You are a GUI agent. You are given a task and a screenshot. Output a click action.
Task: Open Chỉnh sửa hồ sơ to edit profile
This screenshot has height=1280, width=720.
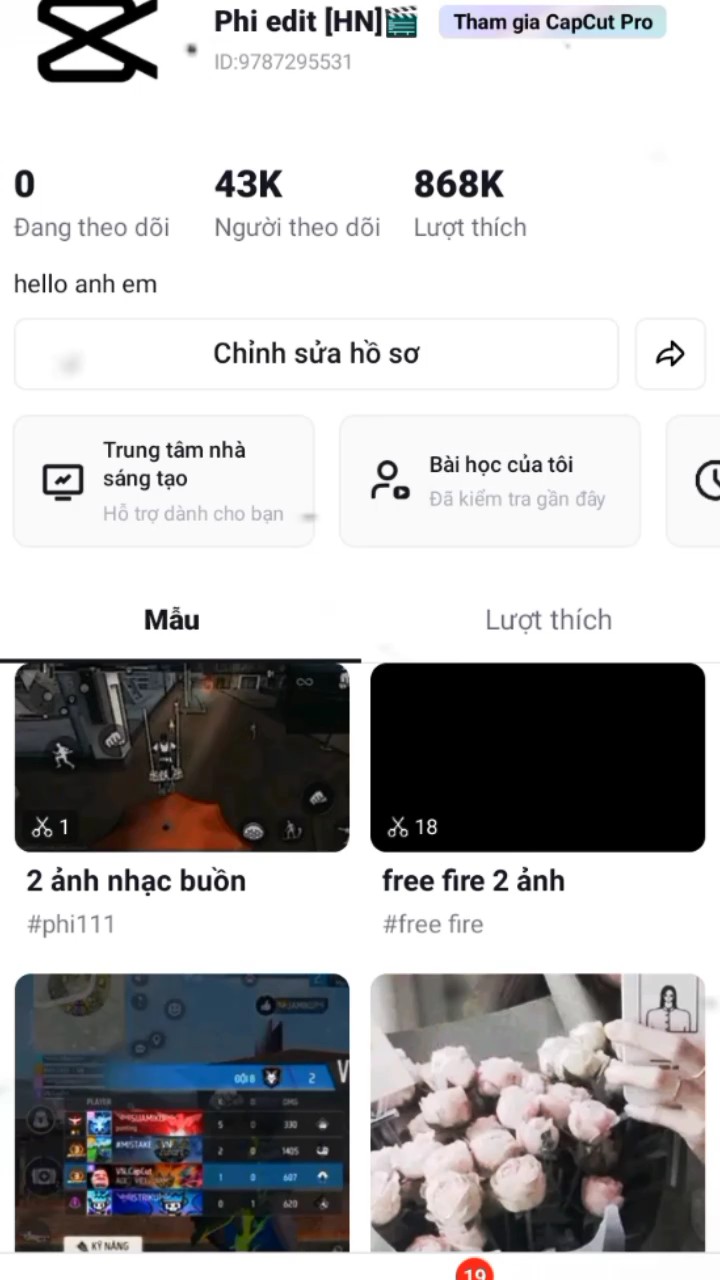pyautogui.click(x=316, y=354)
